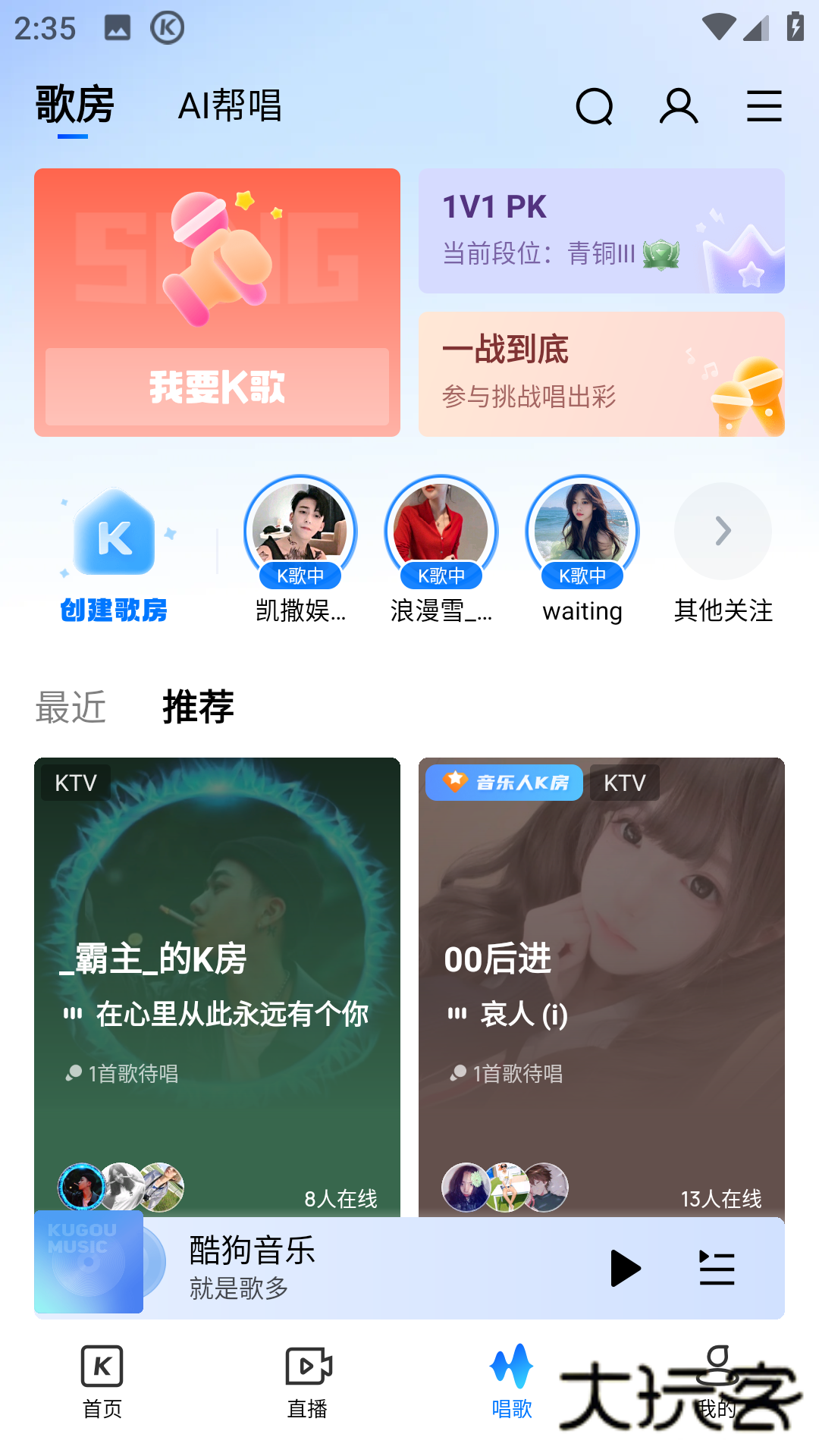Expand 其他关注 with the chevron

pyautogui.click(x=723, y=531)
